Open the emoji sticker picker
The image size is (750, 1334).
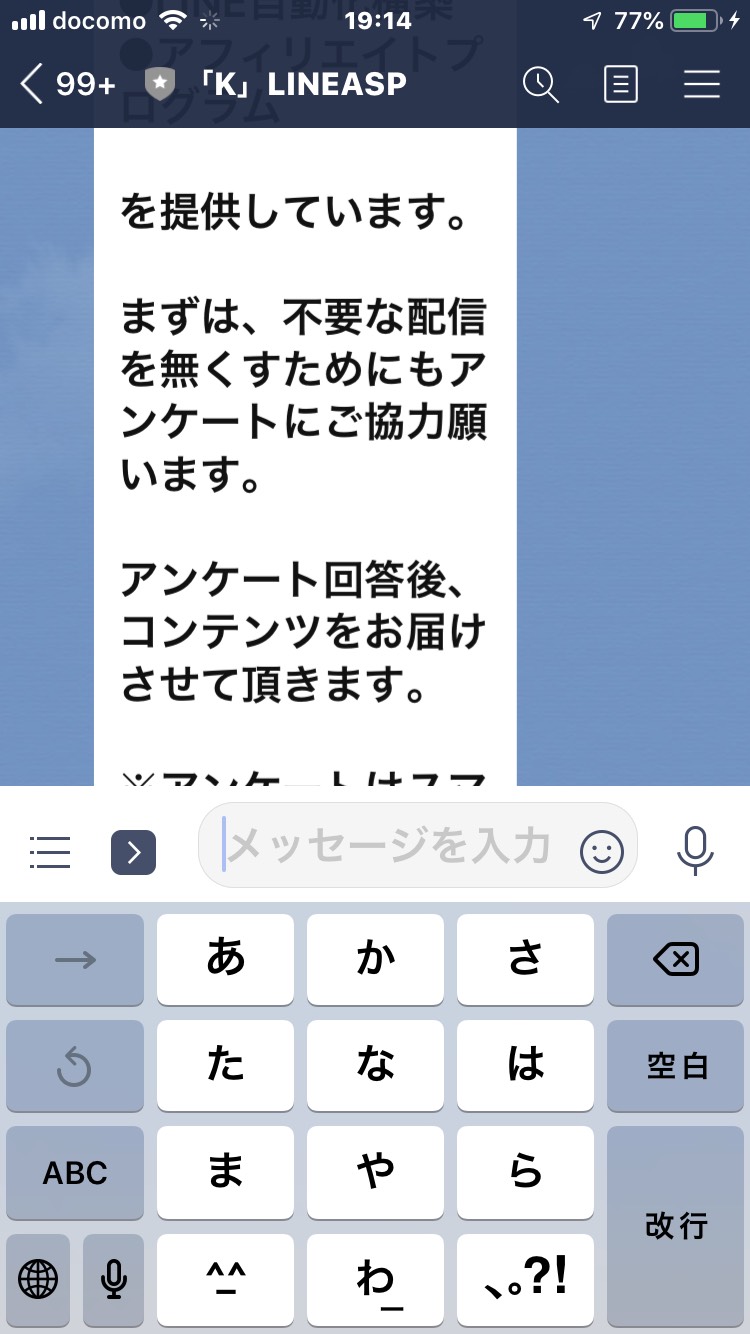[602, 851]
